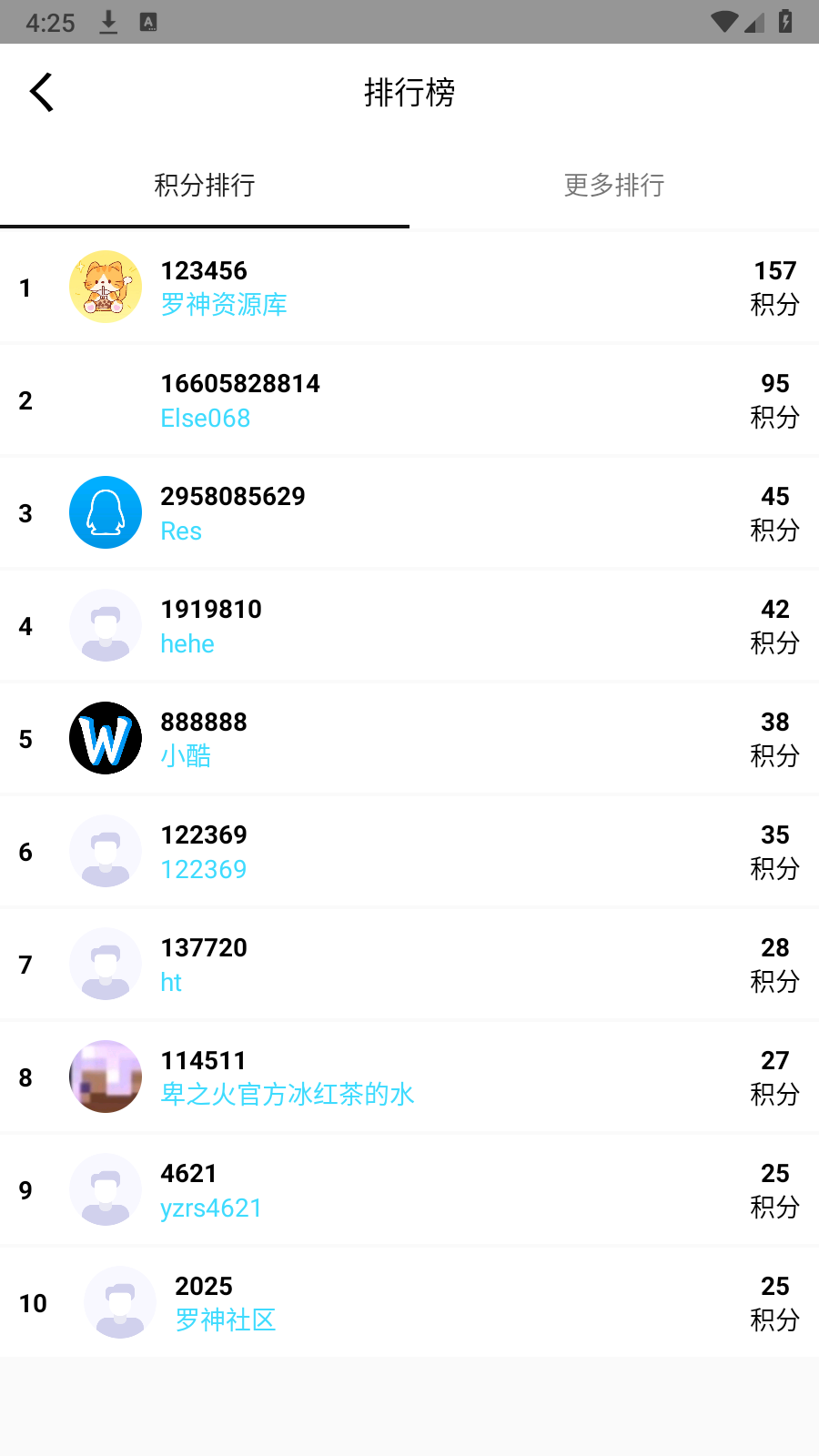Tap the rank 6 user 122369
This screenshot has width=819, height=1456.
tap(409, 852)
